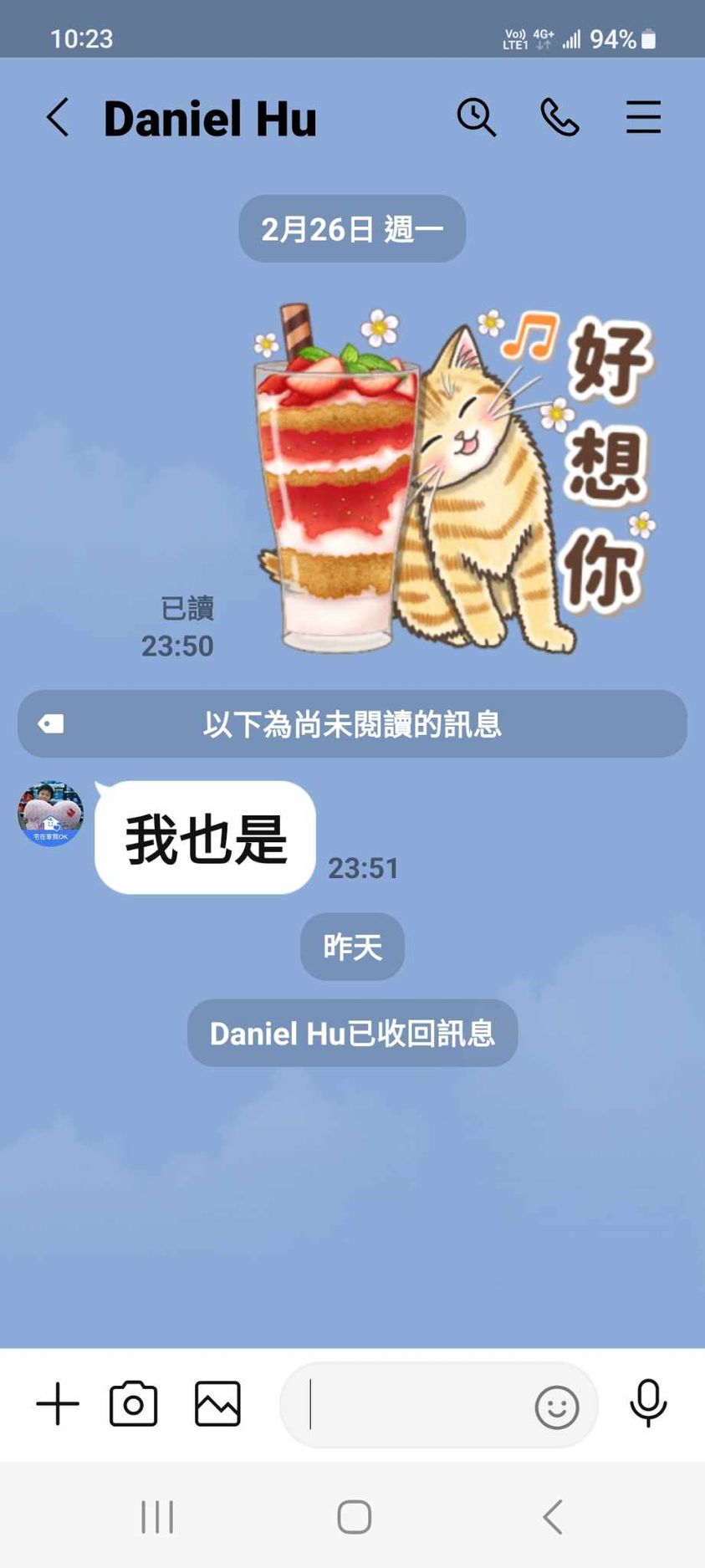
Task: Record a voice message
Action: 648,1403
